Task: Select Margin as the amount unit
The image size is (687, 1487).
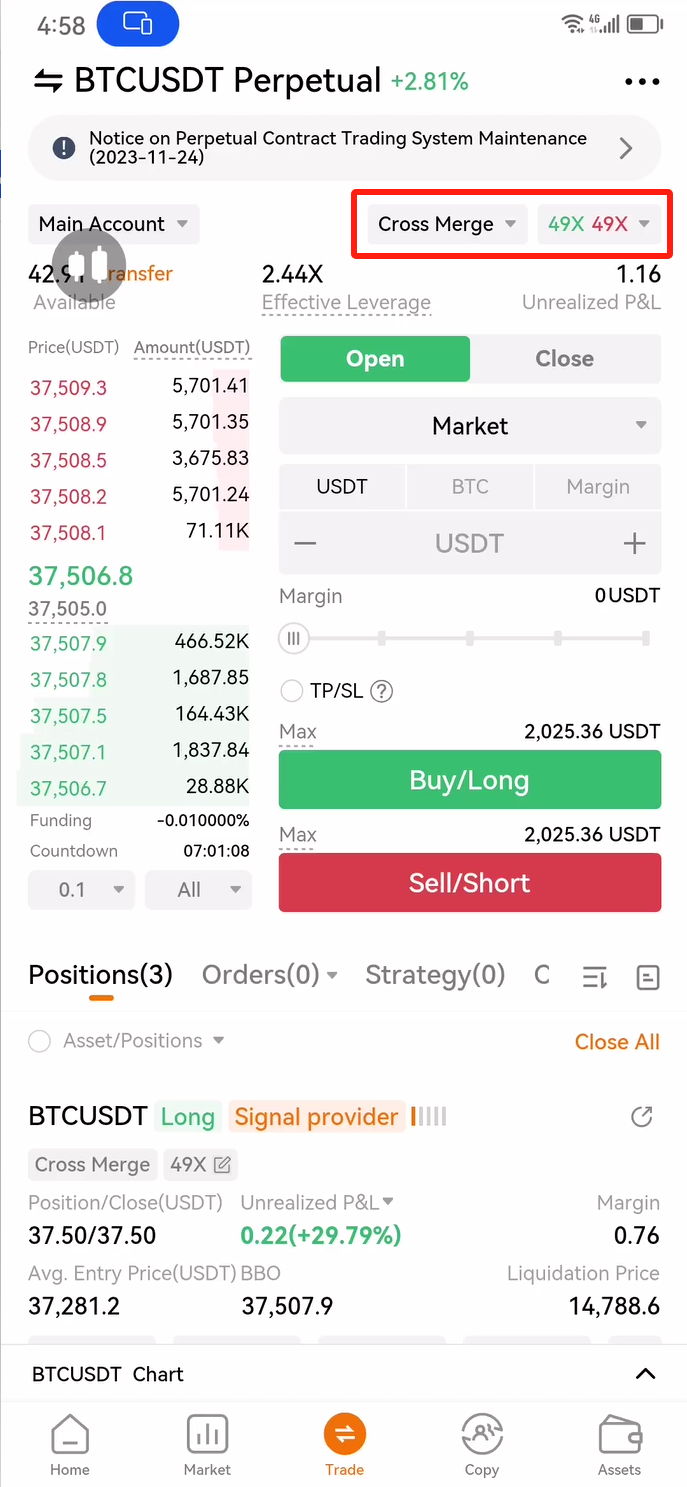Action: click(x=598, y=487)
